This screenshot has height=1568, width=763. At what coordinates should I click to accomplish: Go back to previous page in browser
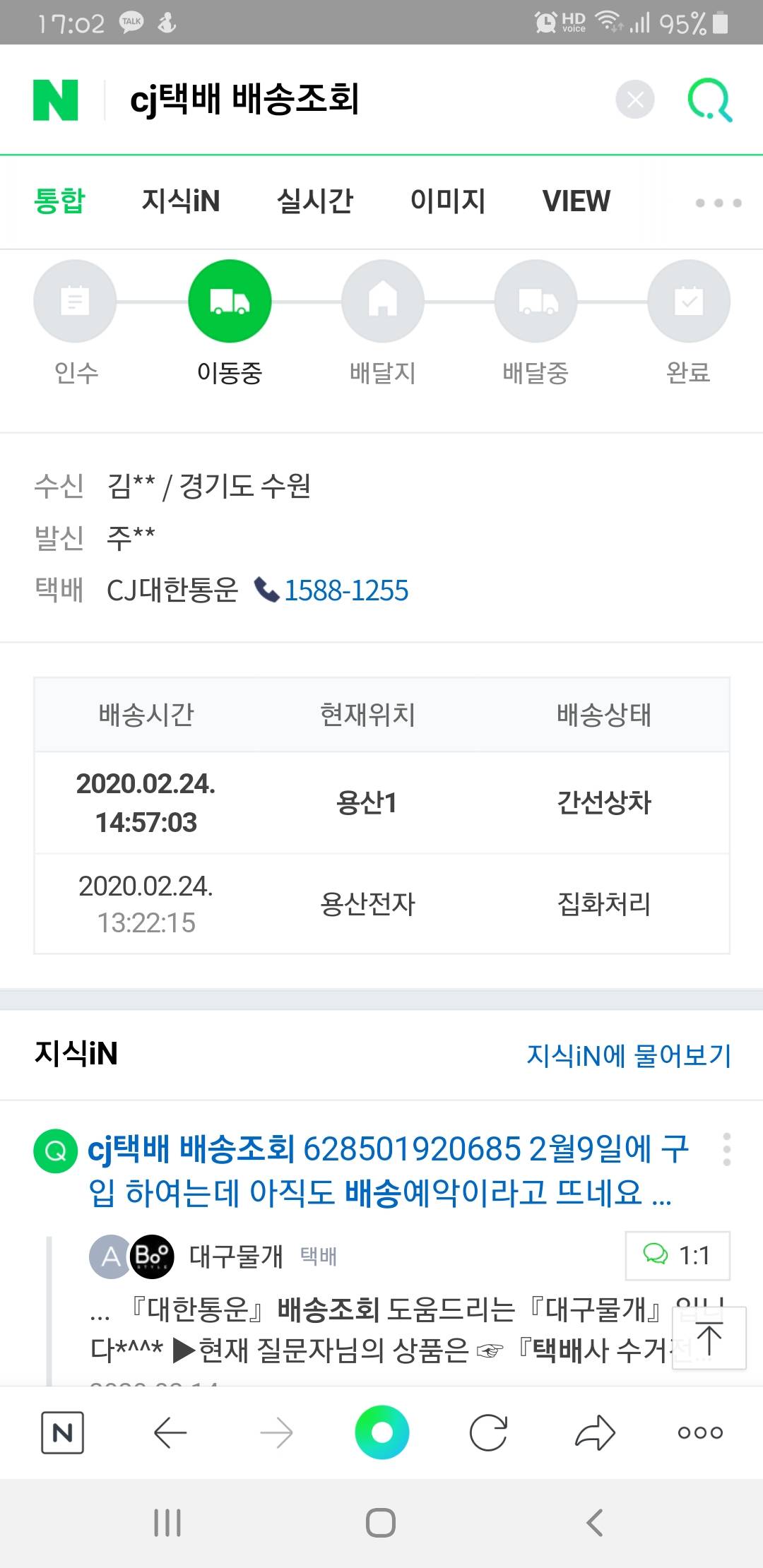(x=170, y=1433)
